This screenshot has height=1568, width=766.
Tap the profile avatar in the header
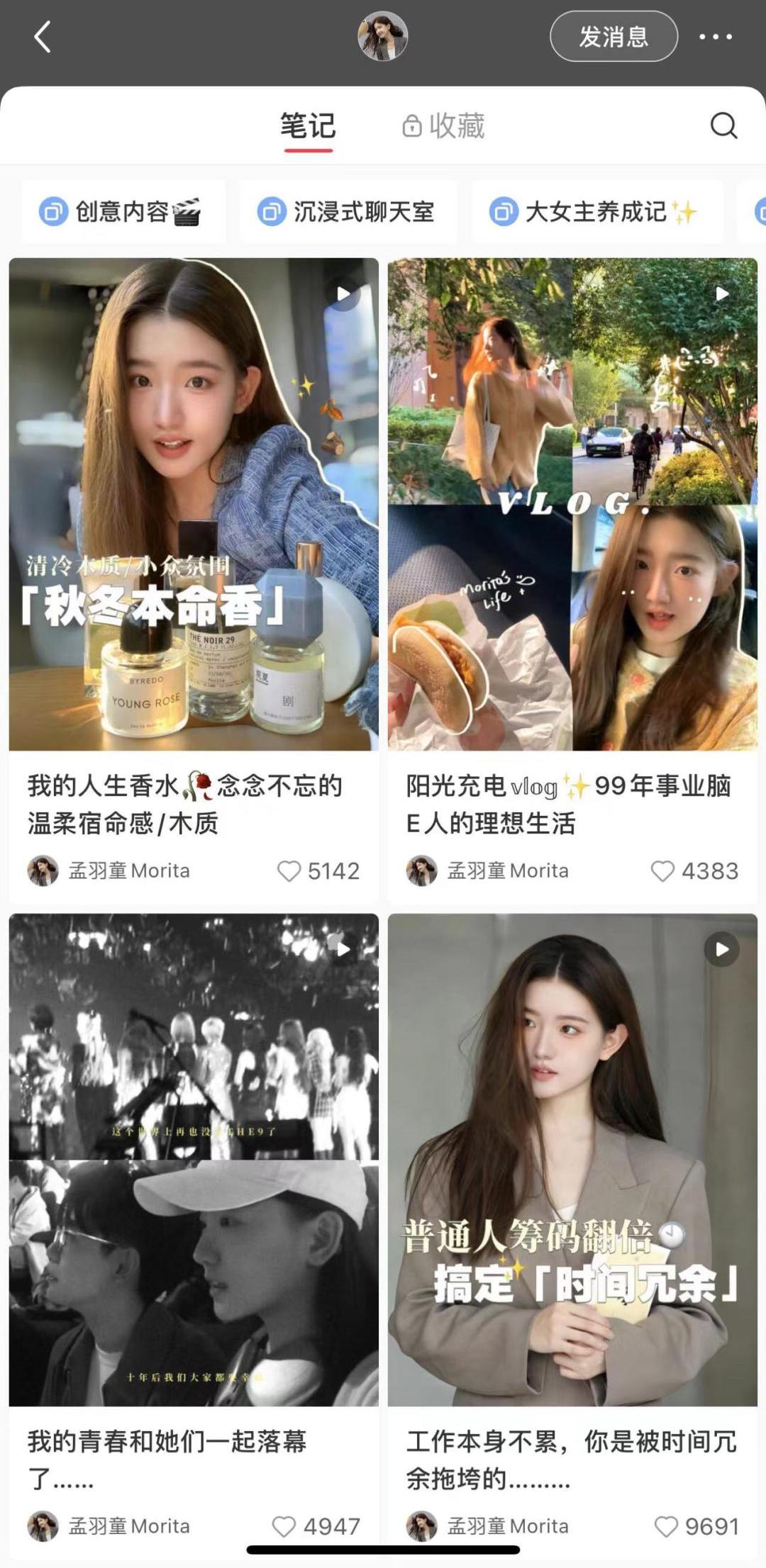[382, 37]
